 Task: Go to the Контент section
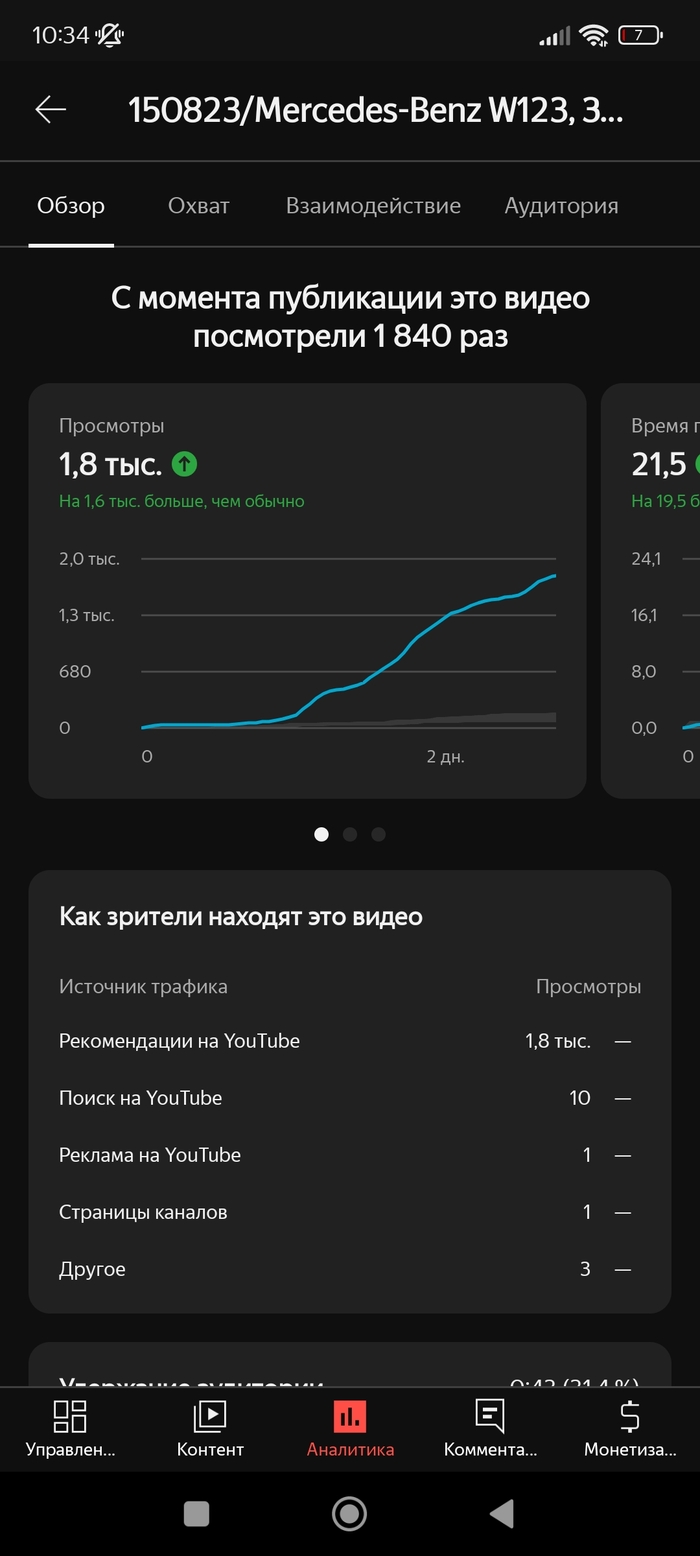(210, 1428)
